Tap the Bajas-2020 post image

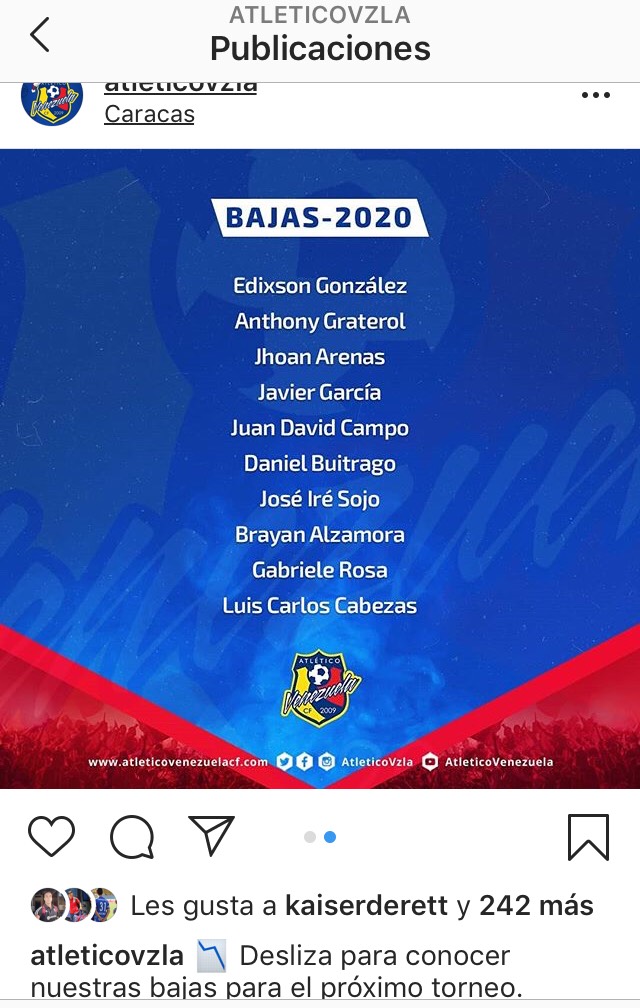320,468
